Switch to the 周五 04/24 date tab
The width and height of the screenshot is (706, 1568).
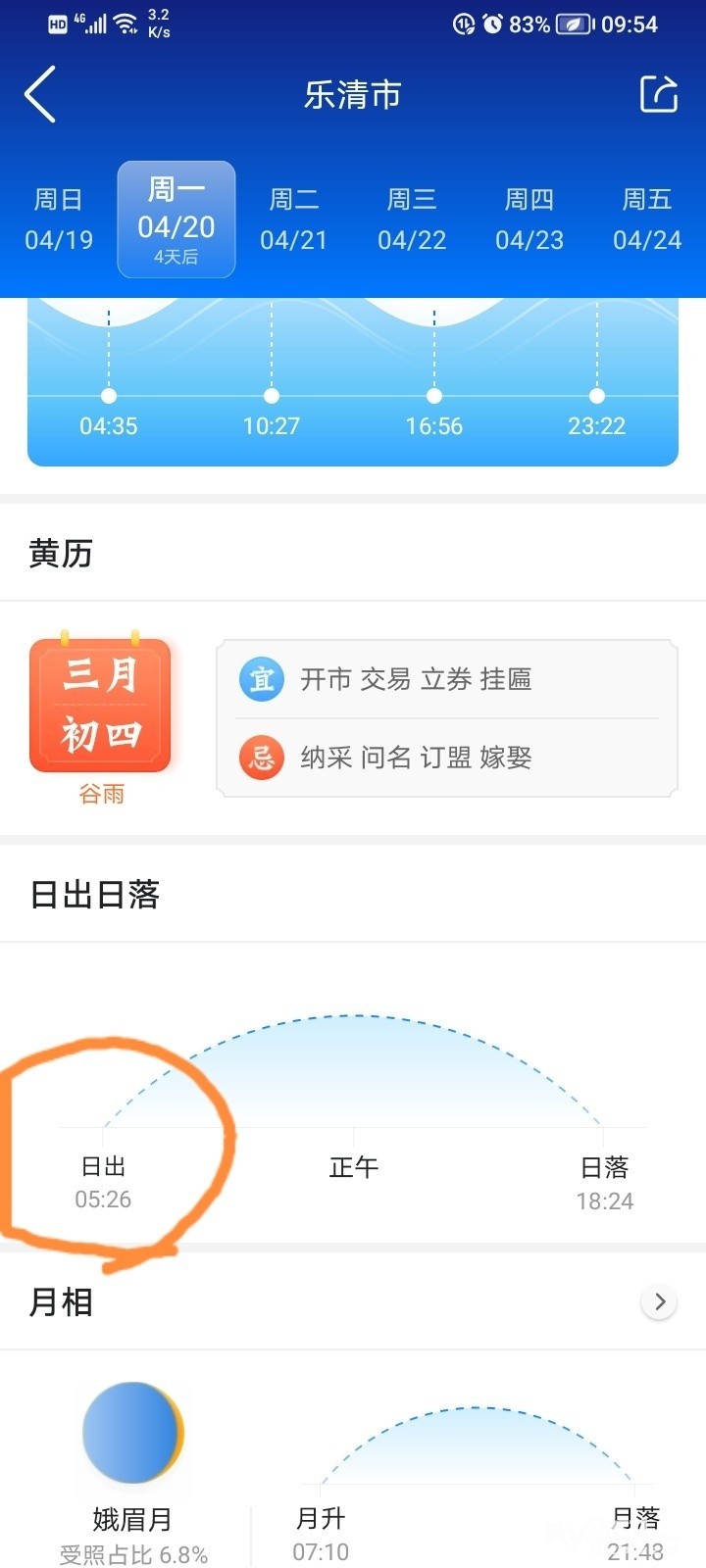pos(647,220)
